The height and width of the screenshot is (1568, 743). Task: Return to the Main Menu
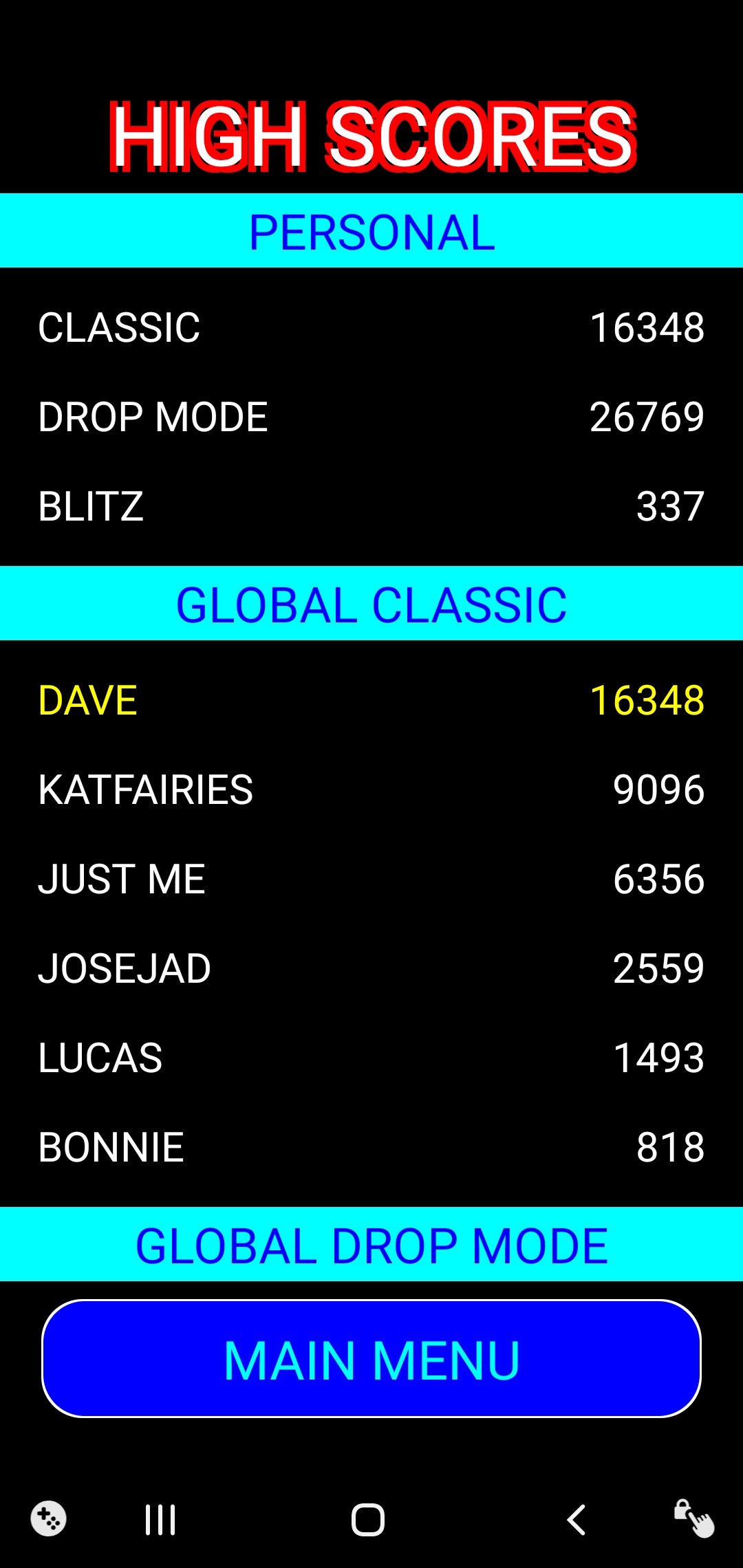pyautogui.click(x=371, y=1359)
